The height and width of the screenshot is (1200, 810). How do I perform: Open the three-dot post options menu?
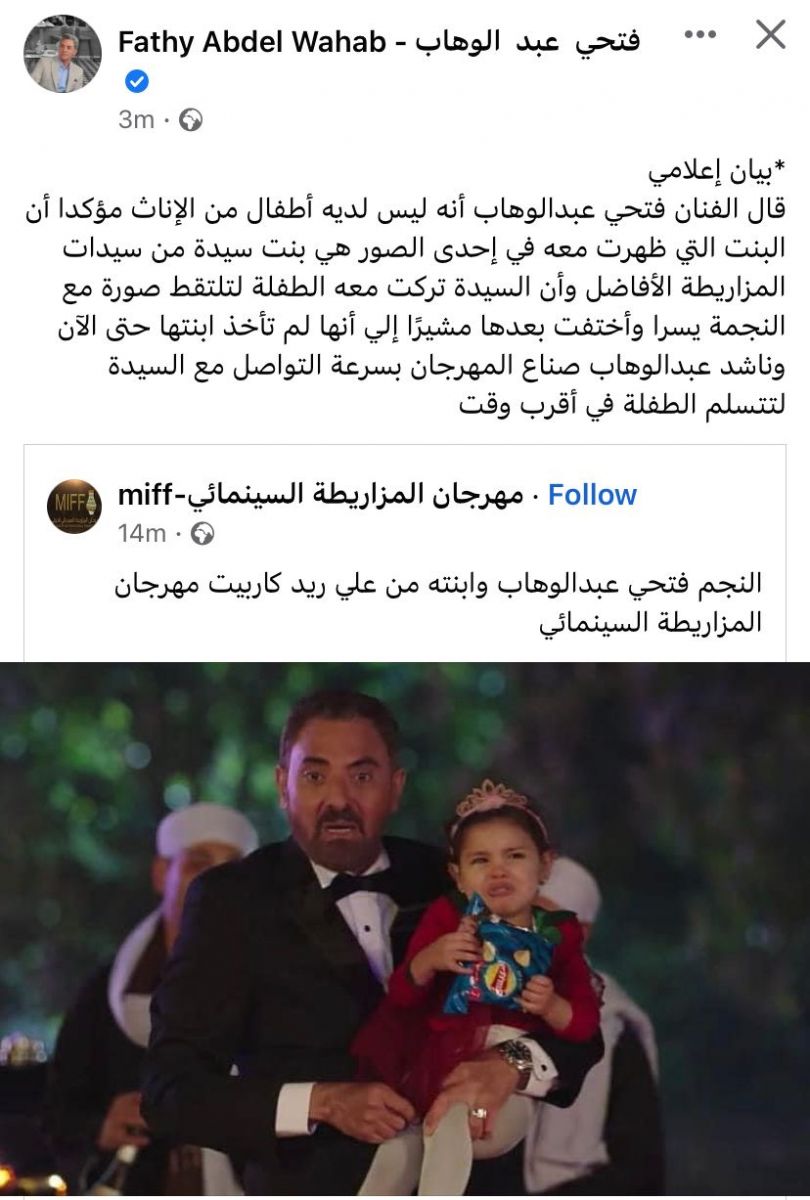tap(700, 35)
